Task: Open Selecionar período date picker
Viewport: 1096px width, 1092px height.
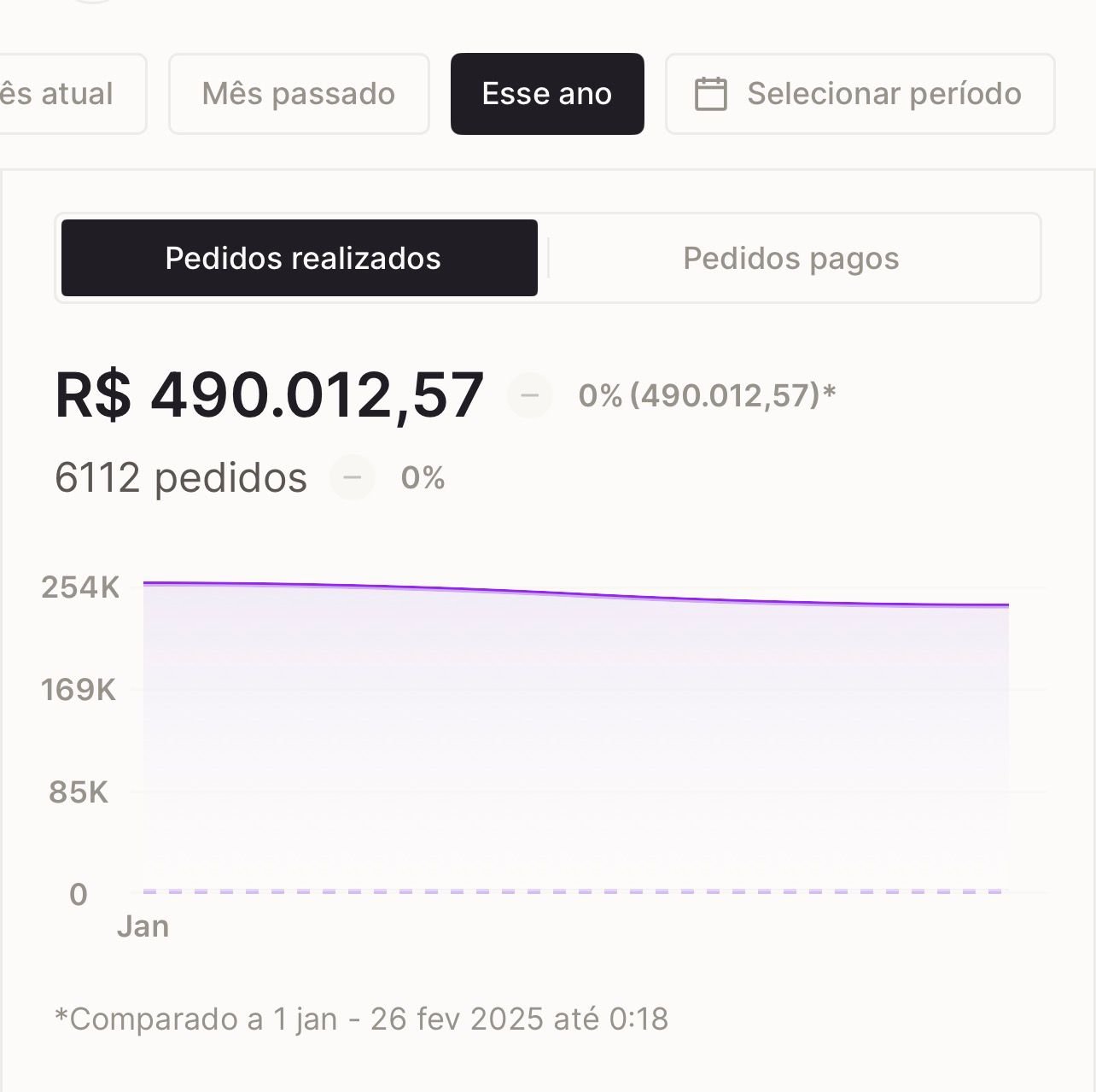Action: (x=860, y=94)
